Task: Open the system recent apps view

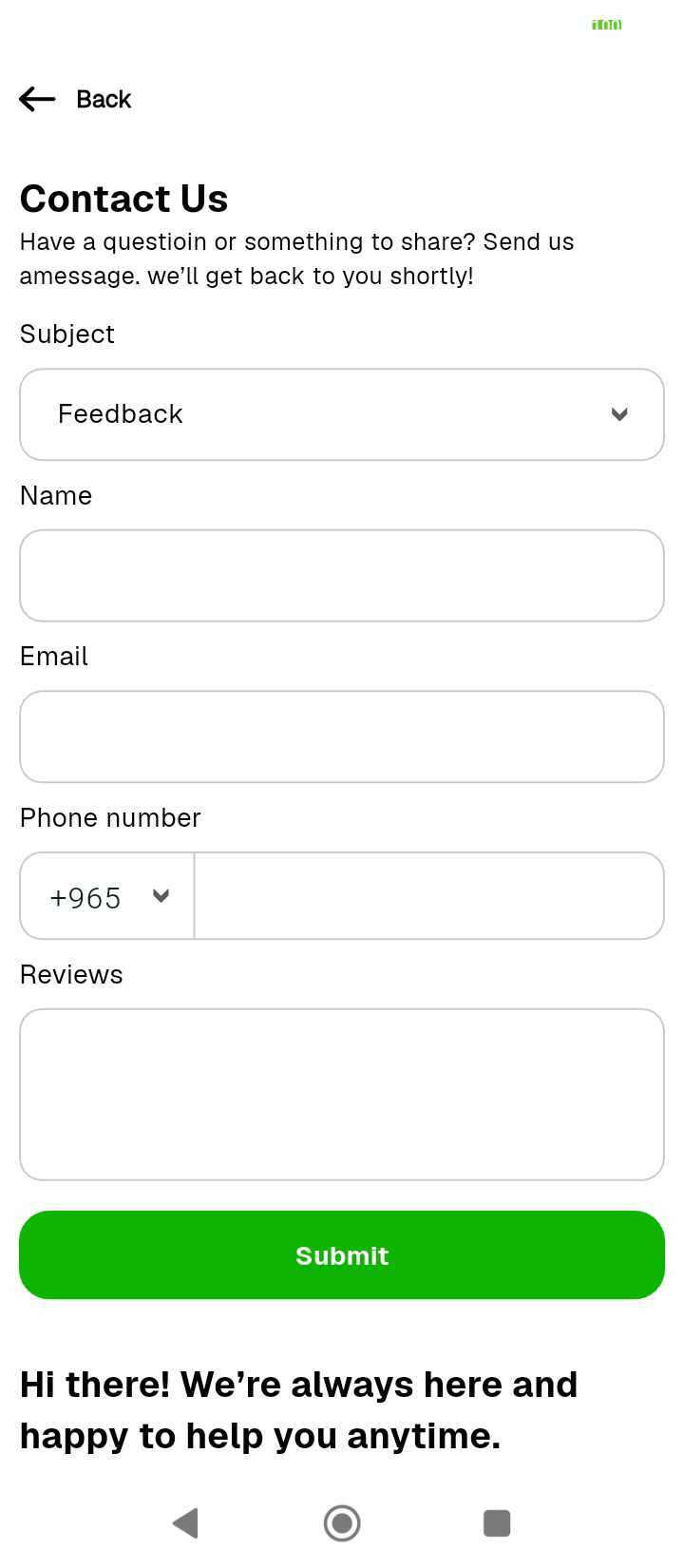Action: coord(497,1522)
